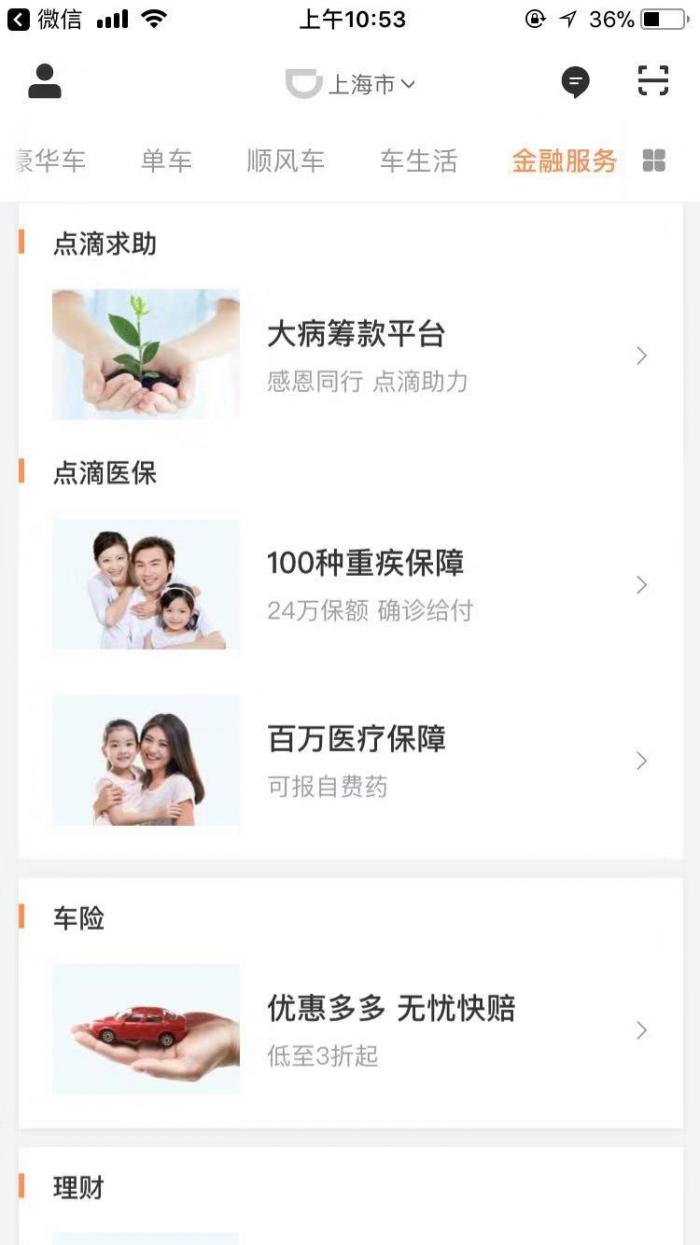
Task: Return to 微信 via status bar back
Action: tap(45, 19)
